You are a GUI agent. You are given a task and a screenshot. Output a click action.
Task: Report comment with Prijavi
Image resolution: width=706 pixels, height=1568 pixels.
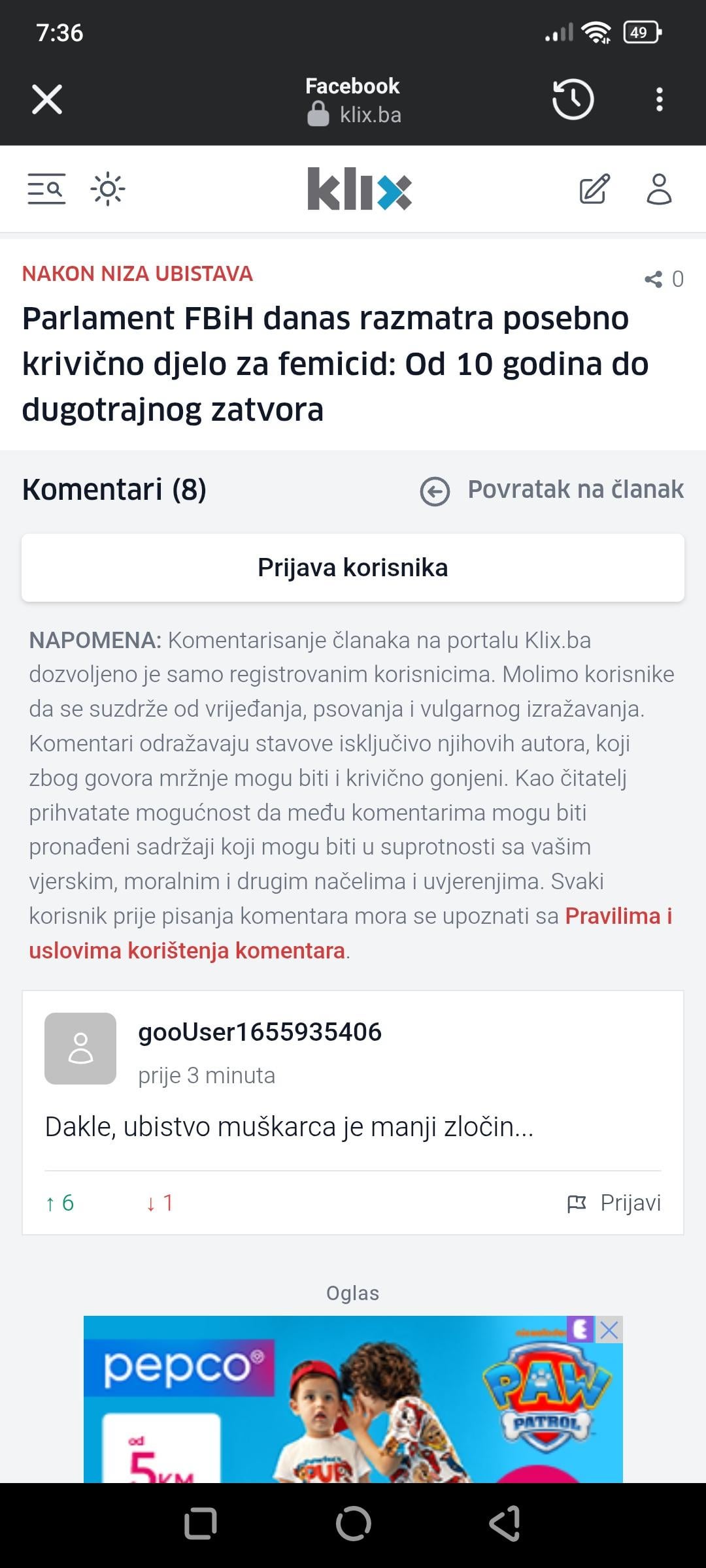614,1203
